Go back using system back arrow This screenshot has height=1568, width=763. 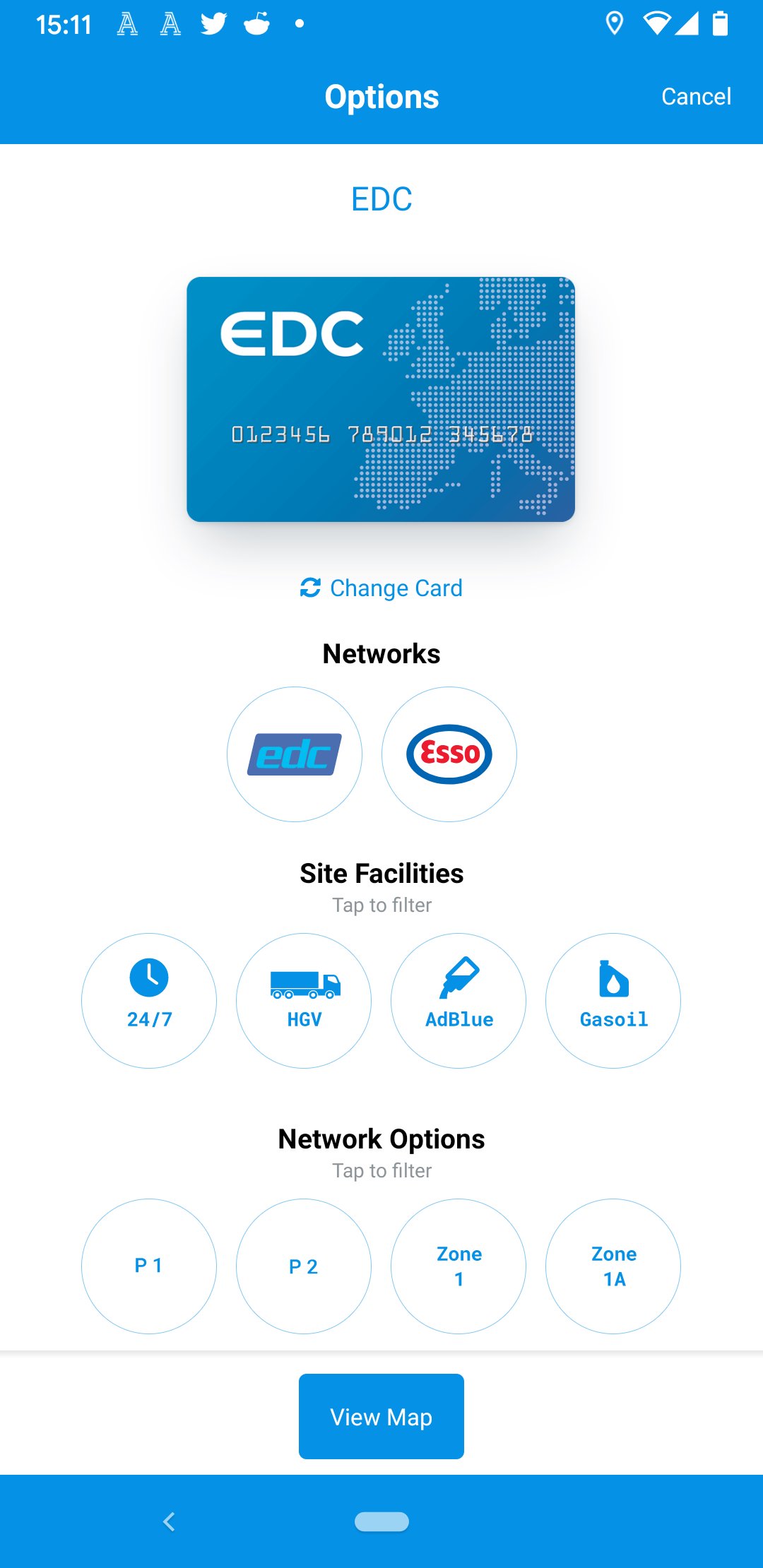click(x=169, y=1521)
